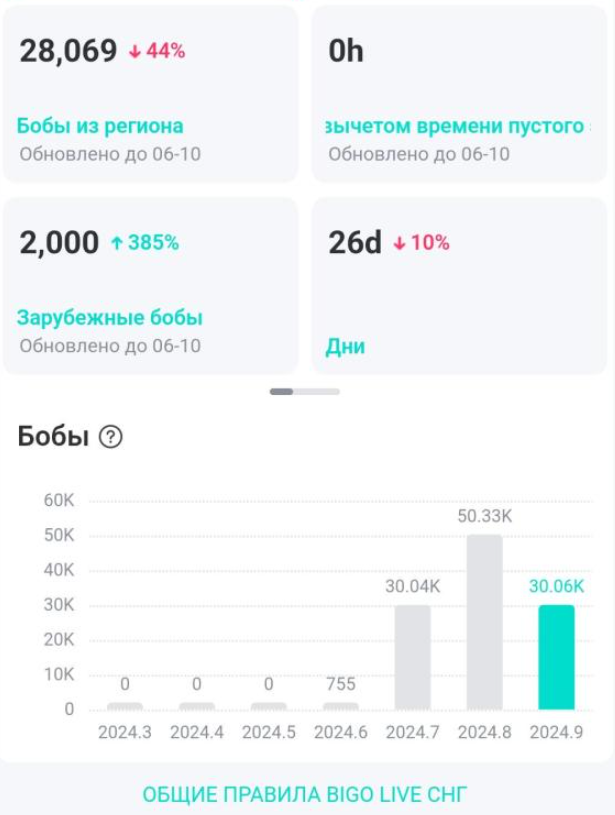Open the 0h empty-time card
The height and width of the screenshot is (815, 615).
point(460,95)
